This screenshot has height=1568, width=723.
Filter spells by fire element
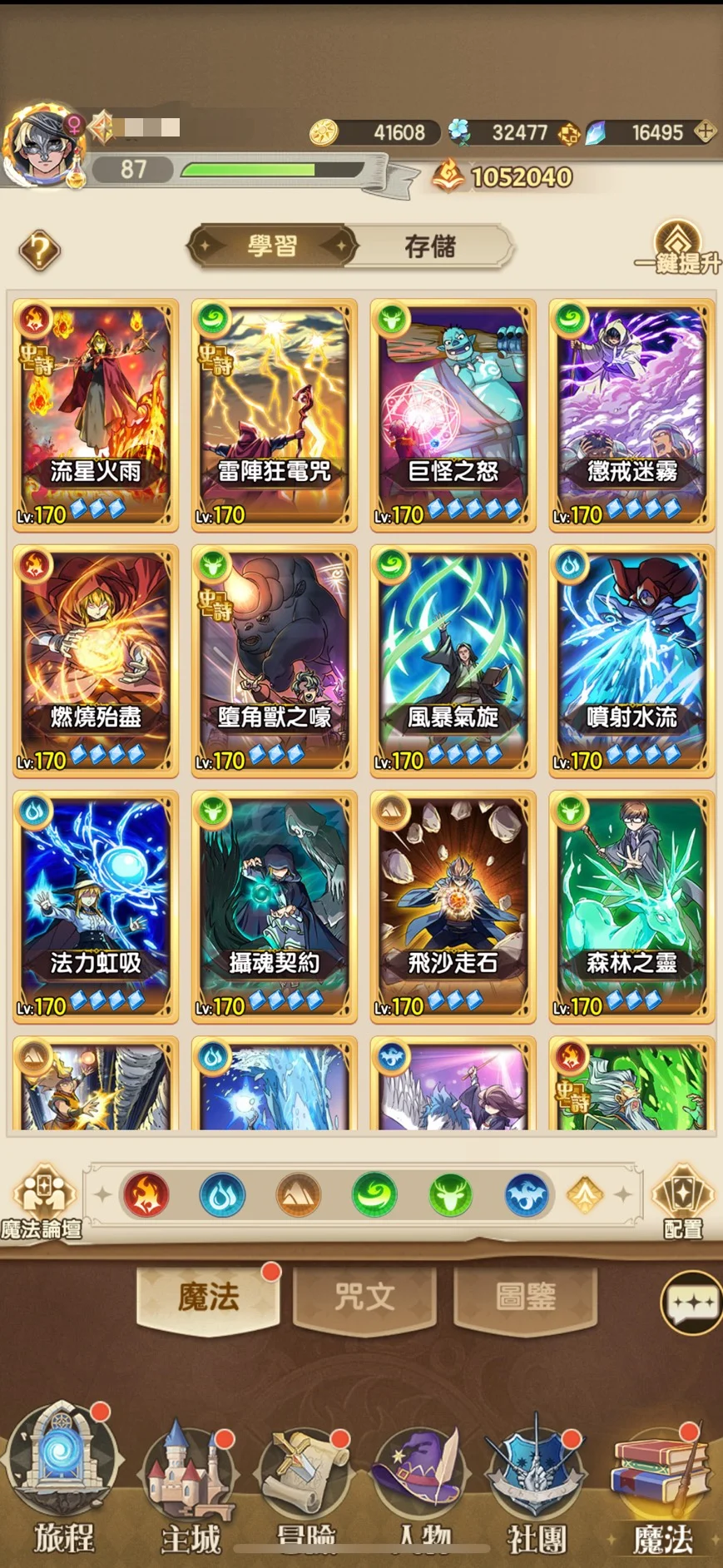click(x=146, y=1195)
